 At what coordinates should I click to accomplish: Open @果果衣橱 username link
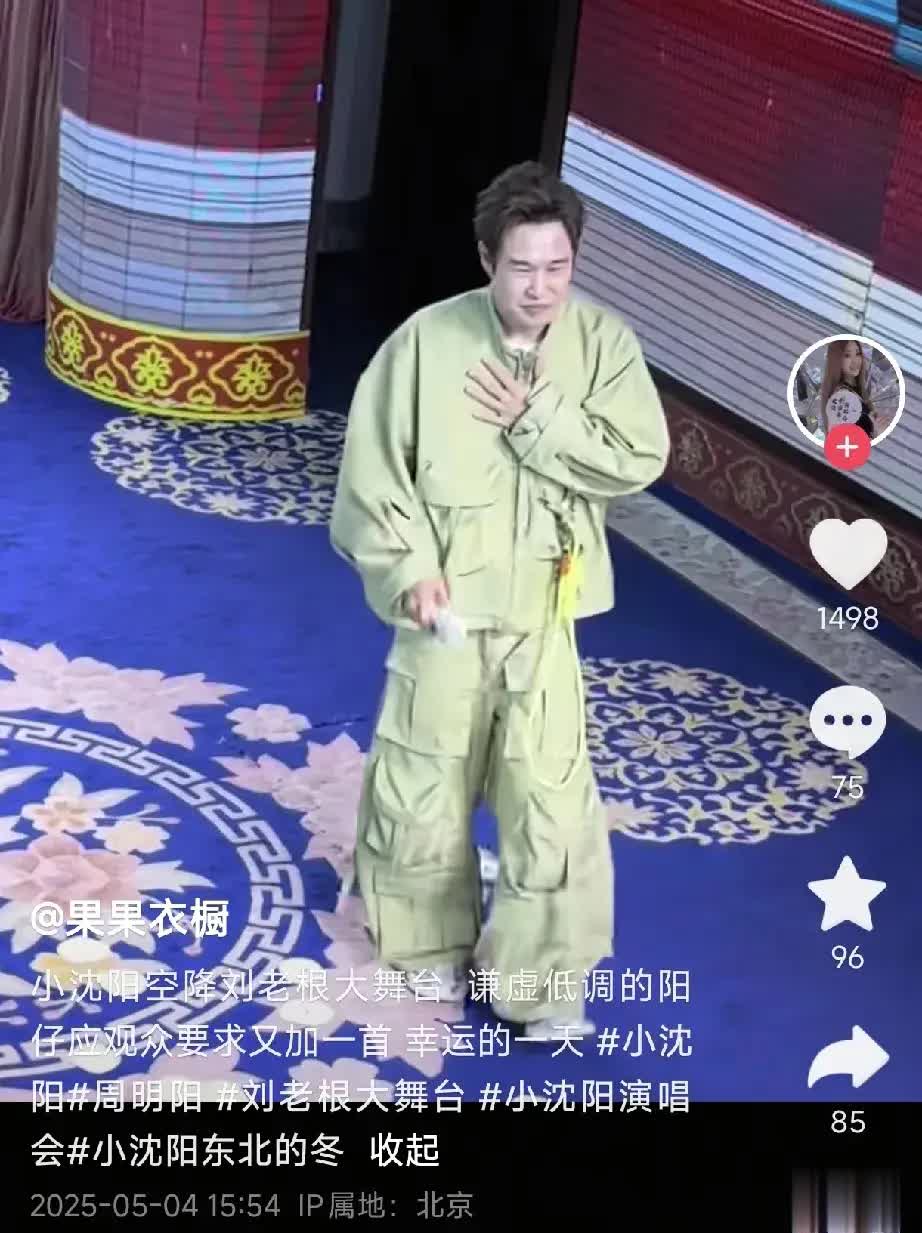pyautogui.click(x=130, y=918)
